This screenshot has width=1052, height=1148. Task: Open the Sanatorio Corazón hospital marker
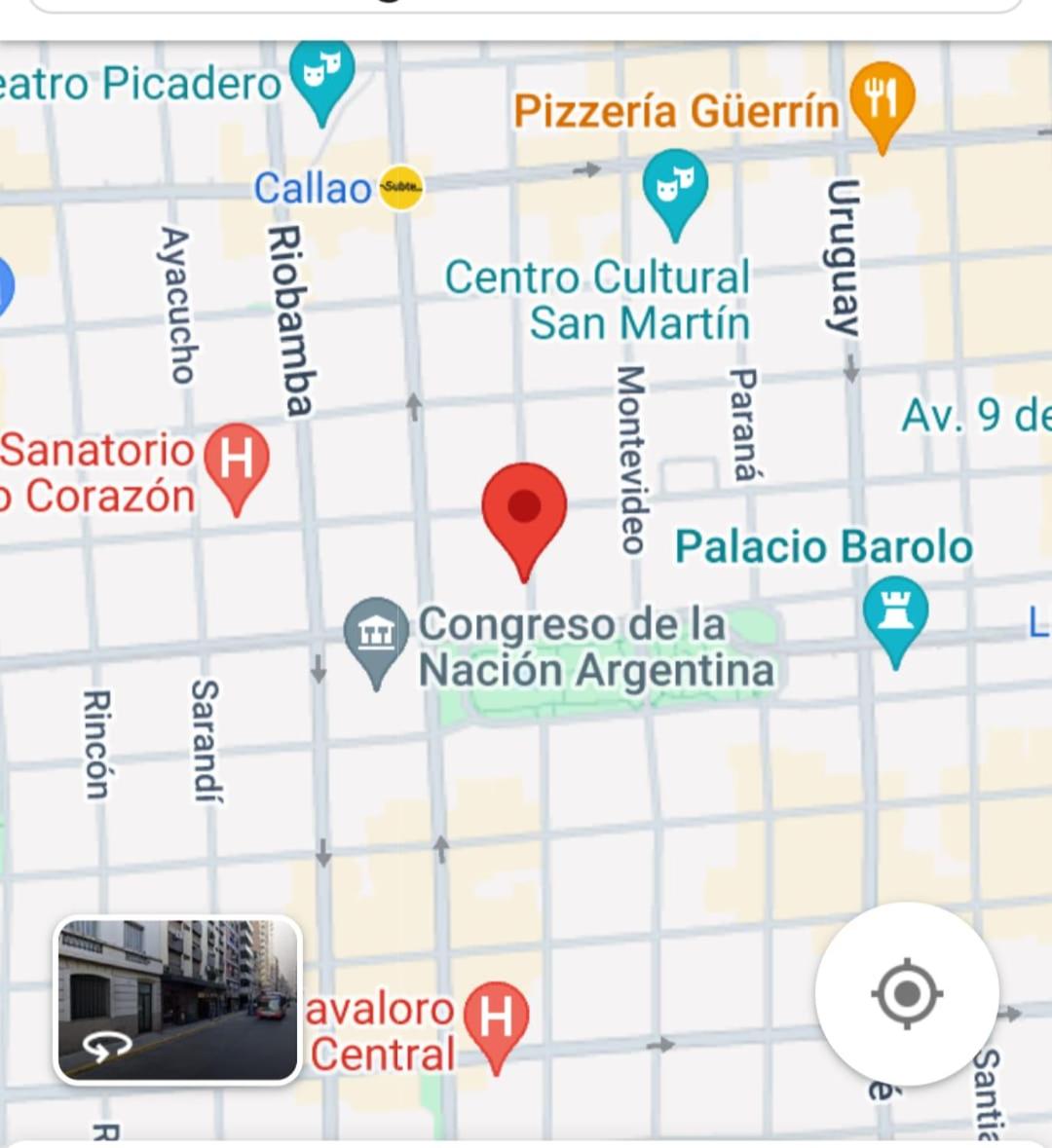(x=236, y=460)
